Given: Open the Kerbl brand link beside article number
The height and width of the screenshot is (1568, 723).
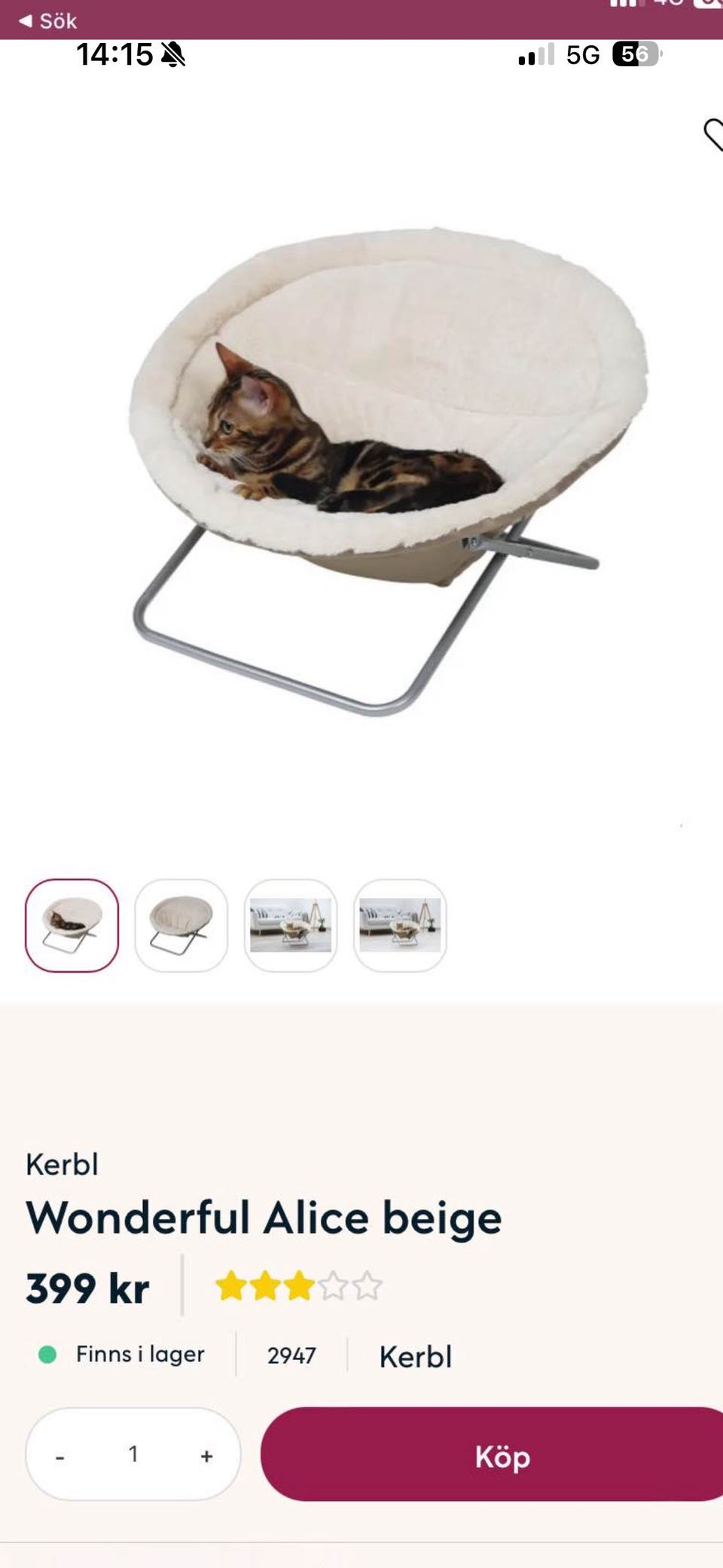Looking at the screenshot, I should point(415,1356).
